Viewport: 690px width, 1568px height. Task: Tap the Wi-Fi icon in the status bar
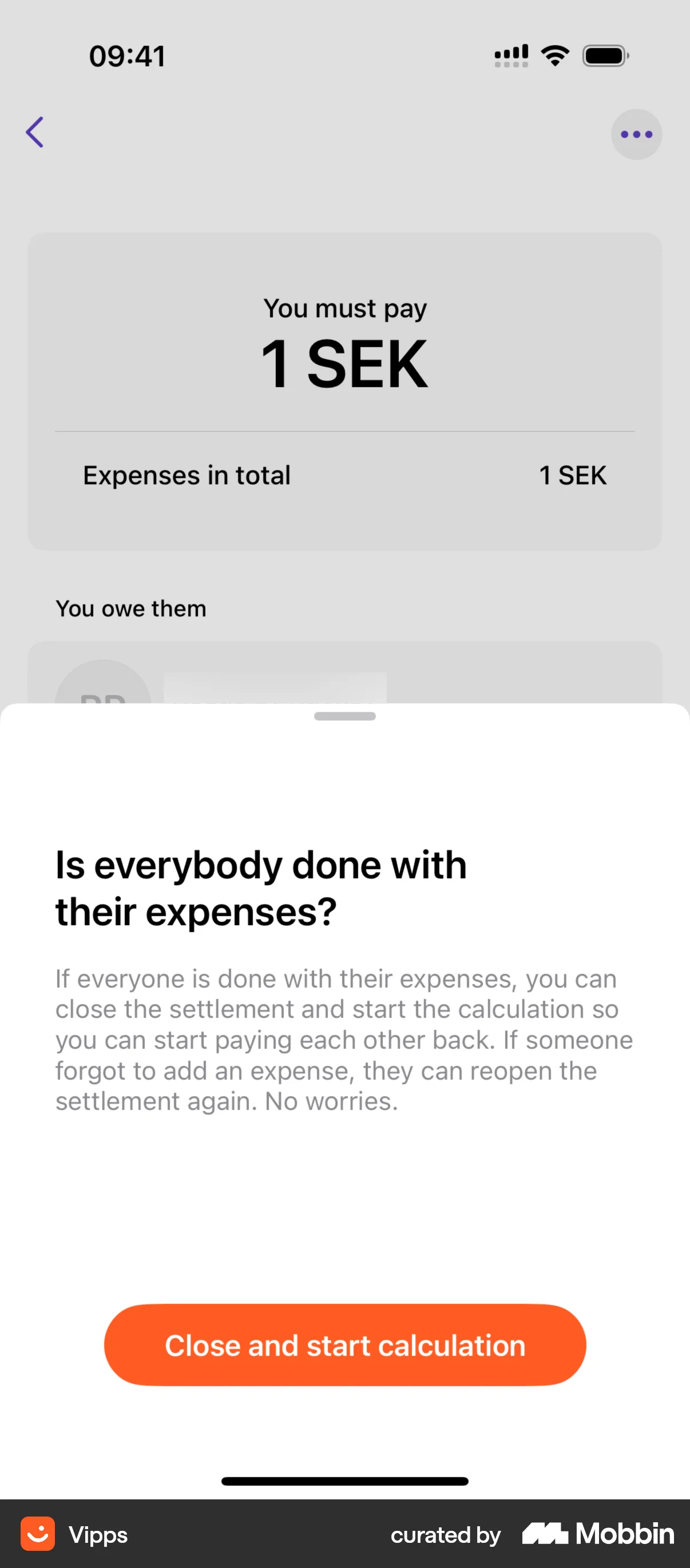pos(554,55)
